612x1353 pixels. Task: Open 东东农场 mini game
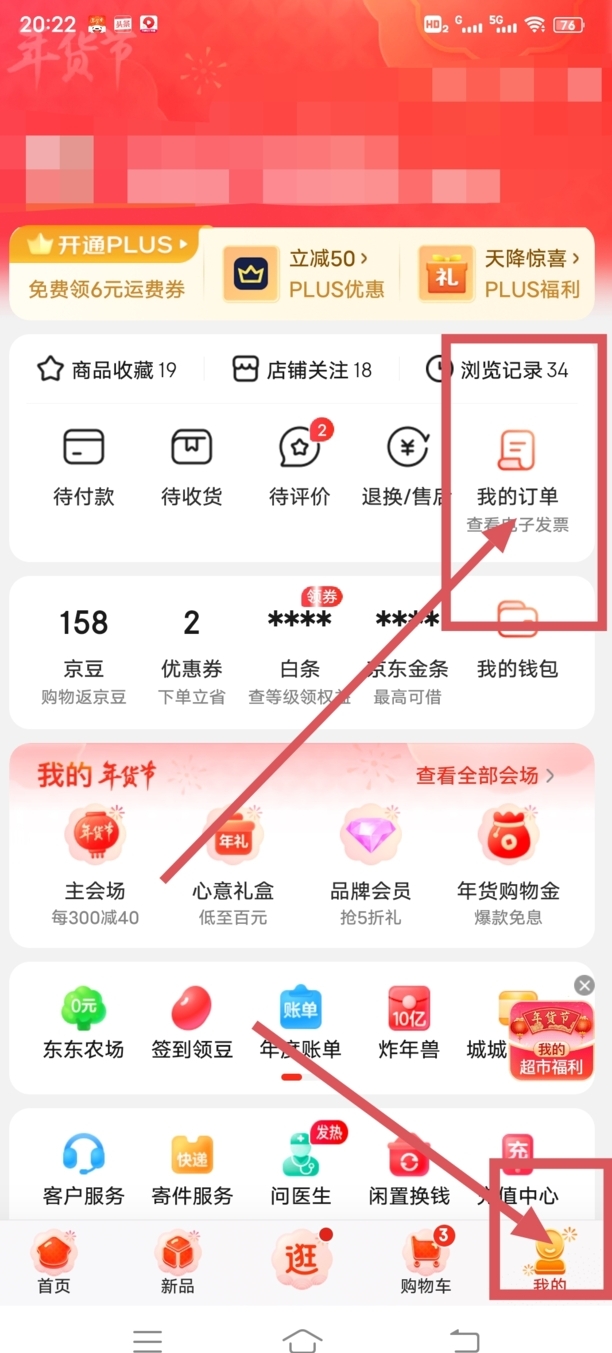(x=84, y=1022)
